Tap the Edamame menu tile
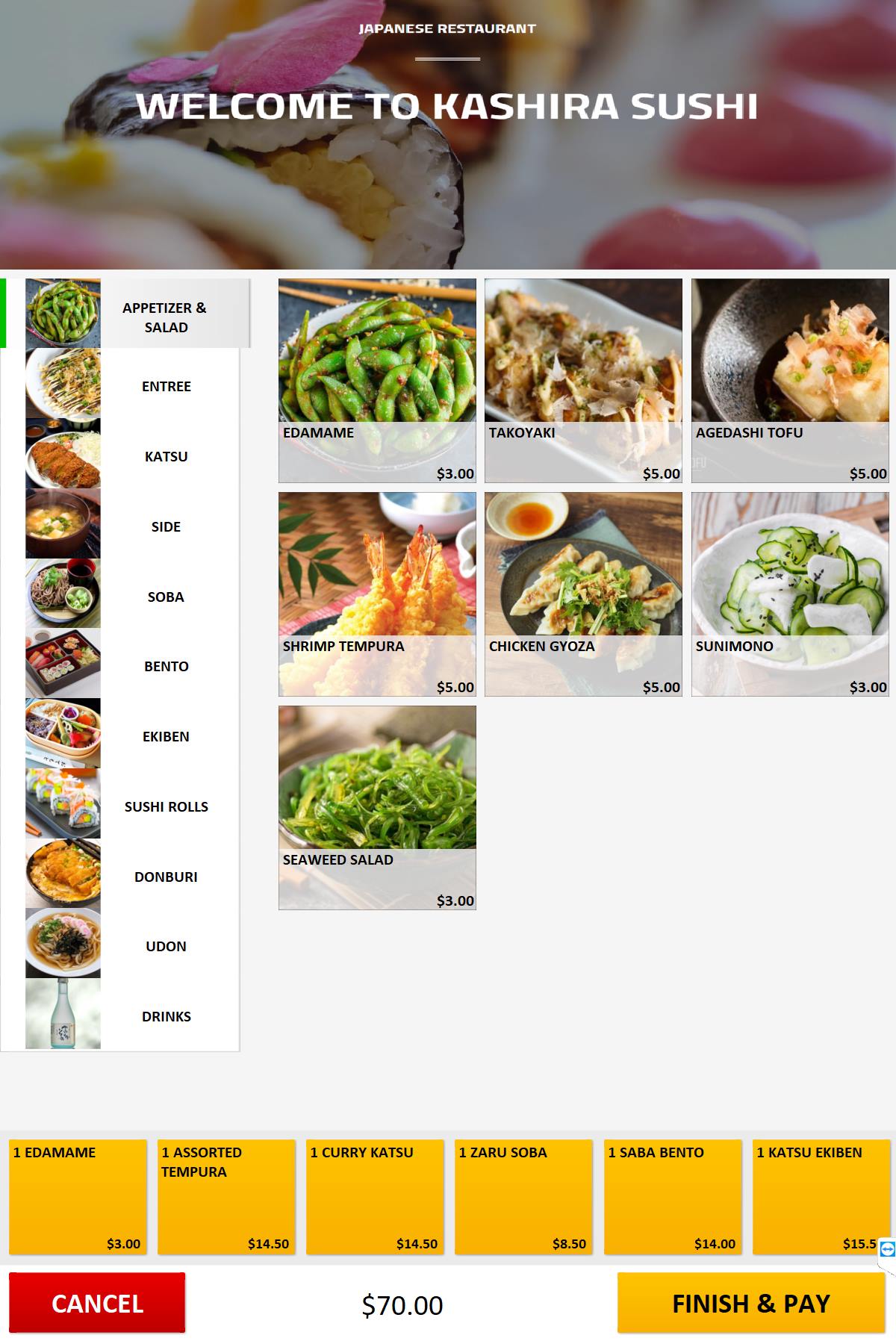 pyautogui.click(x=377, y=380)
